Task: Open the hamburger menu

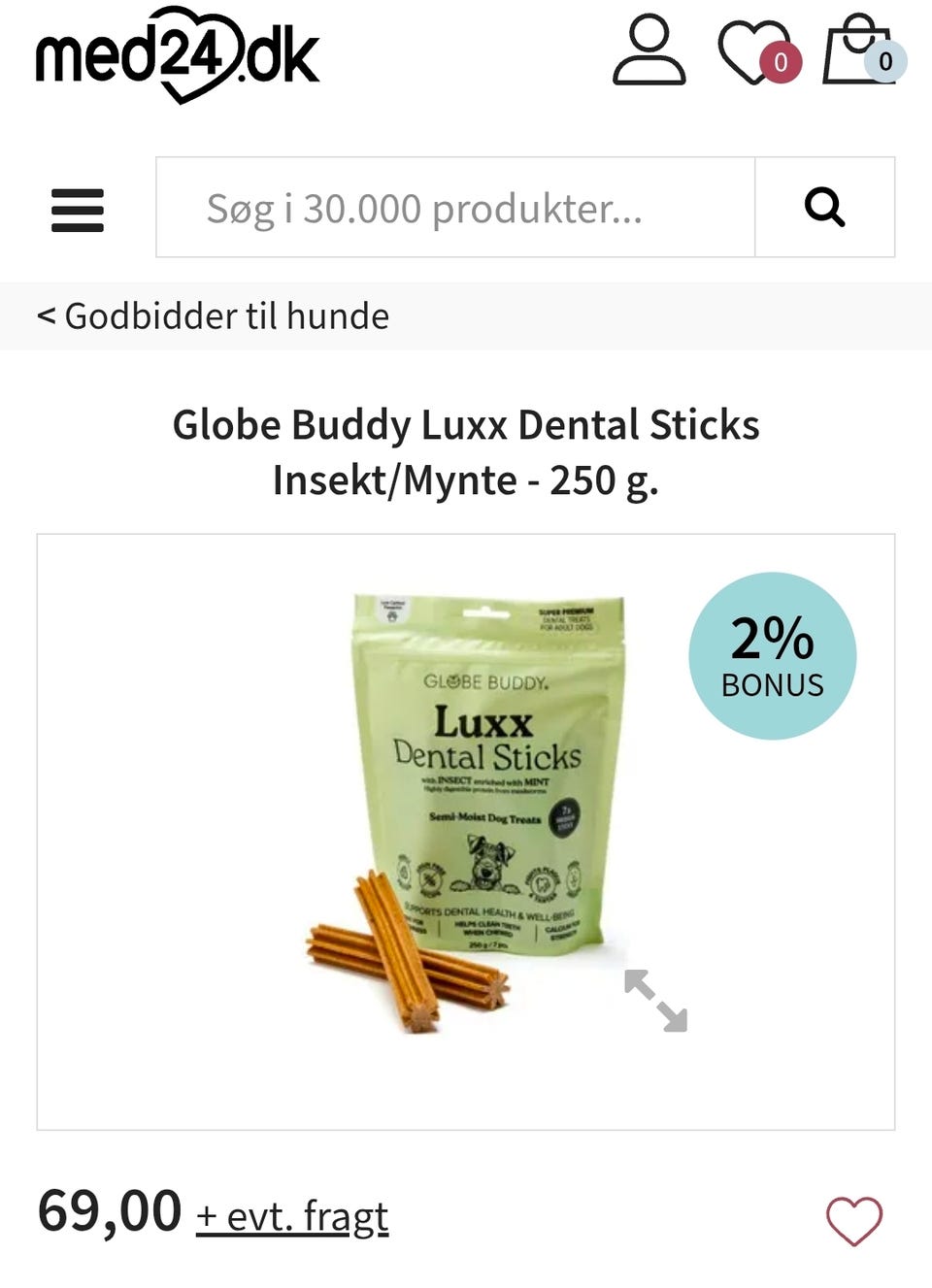Action: tap(78, 210)
